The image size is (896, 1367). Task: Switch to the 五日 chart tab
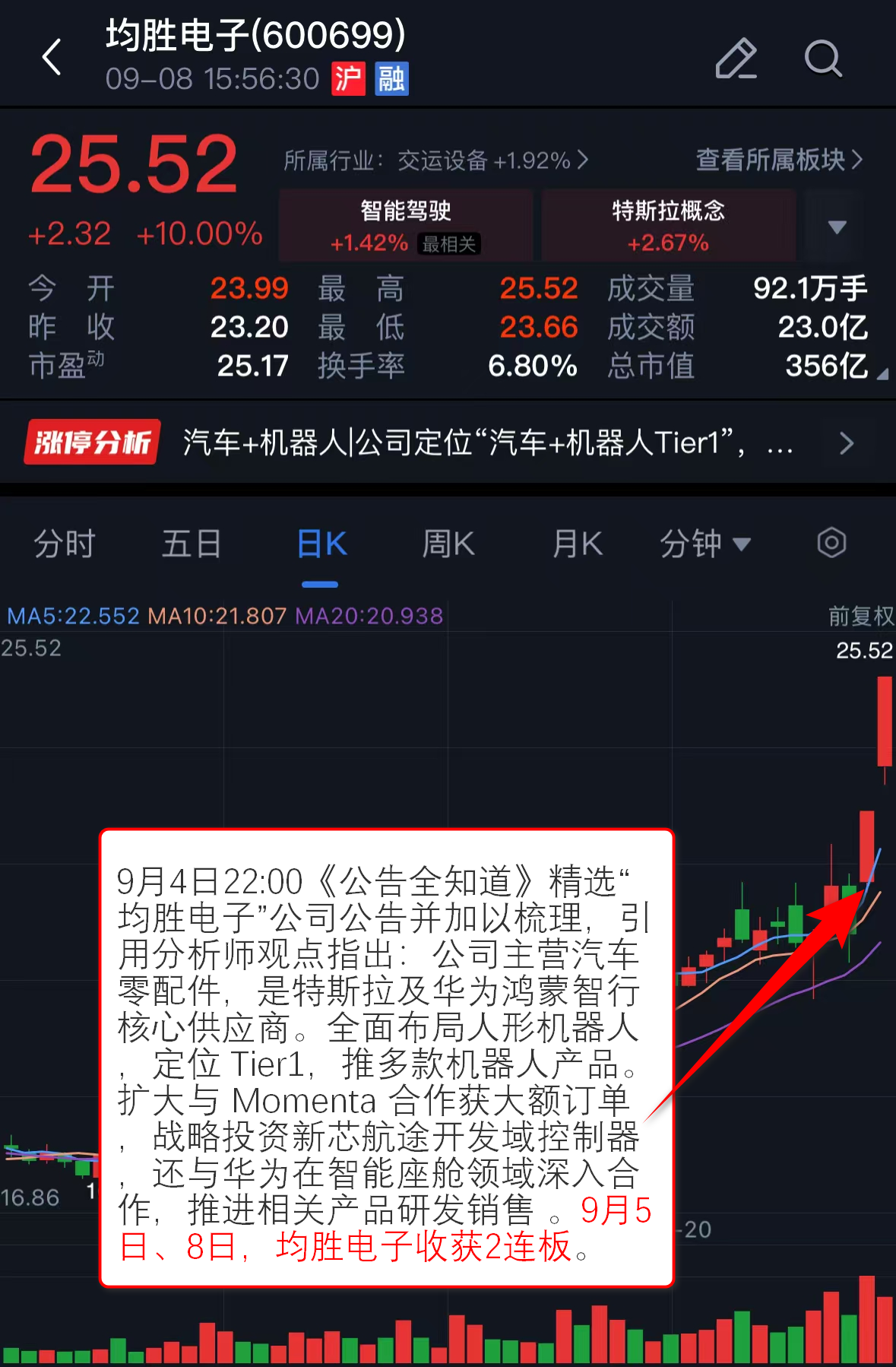tap(192, 544)
